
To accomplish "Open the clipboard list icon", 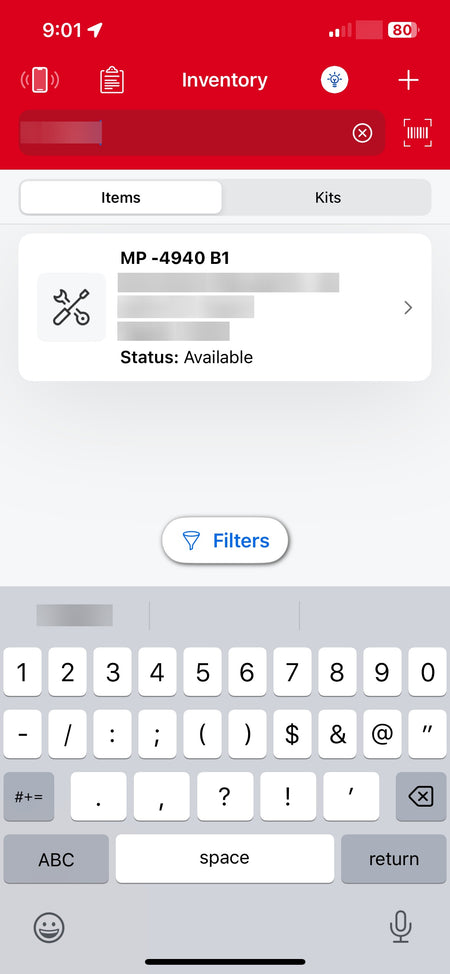I will [112, 80].
